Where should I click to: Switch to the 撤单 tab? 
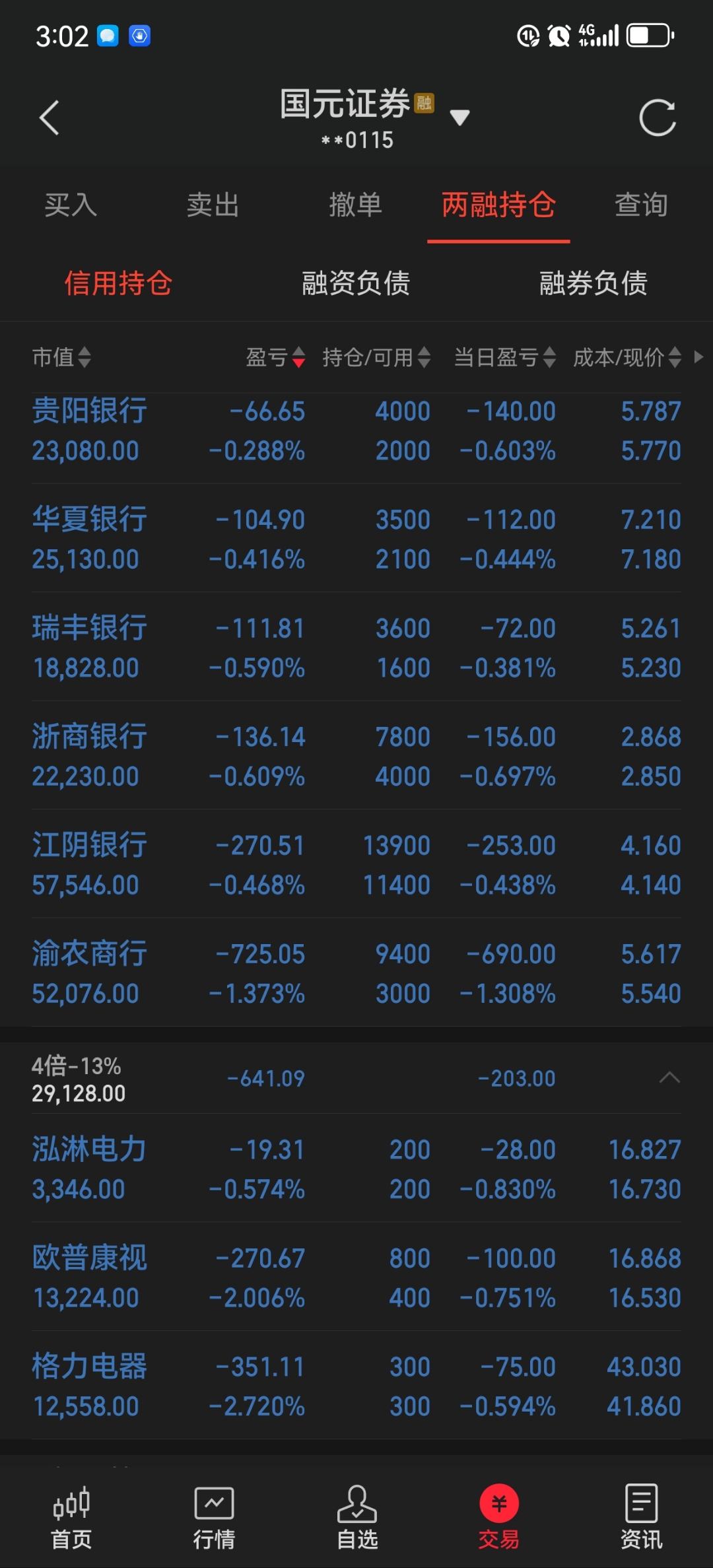355,205
